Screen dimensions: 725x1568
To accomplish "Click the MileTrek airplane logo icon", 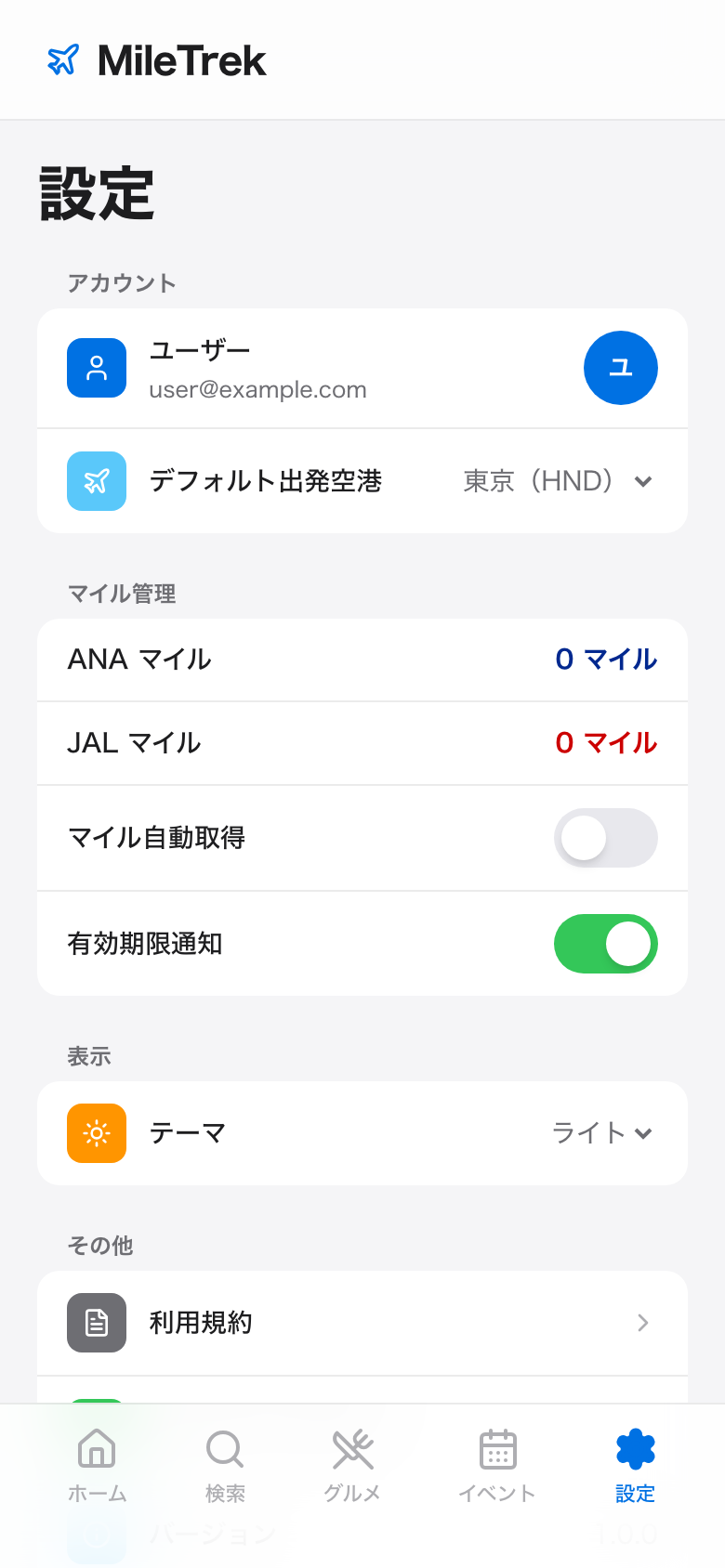I will (61, 60).
